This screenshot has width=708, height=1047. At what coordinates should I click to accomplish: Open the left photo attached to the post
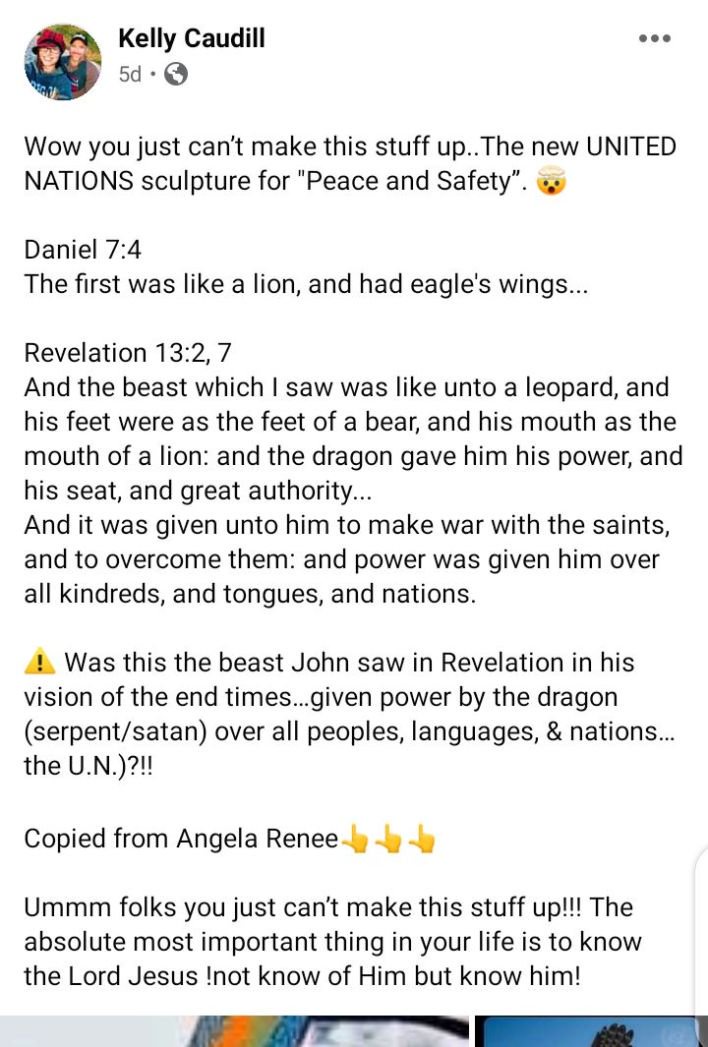[x=235, y=1032]
